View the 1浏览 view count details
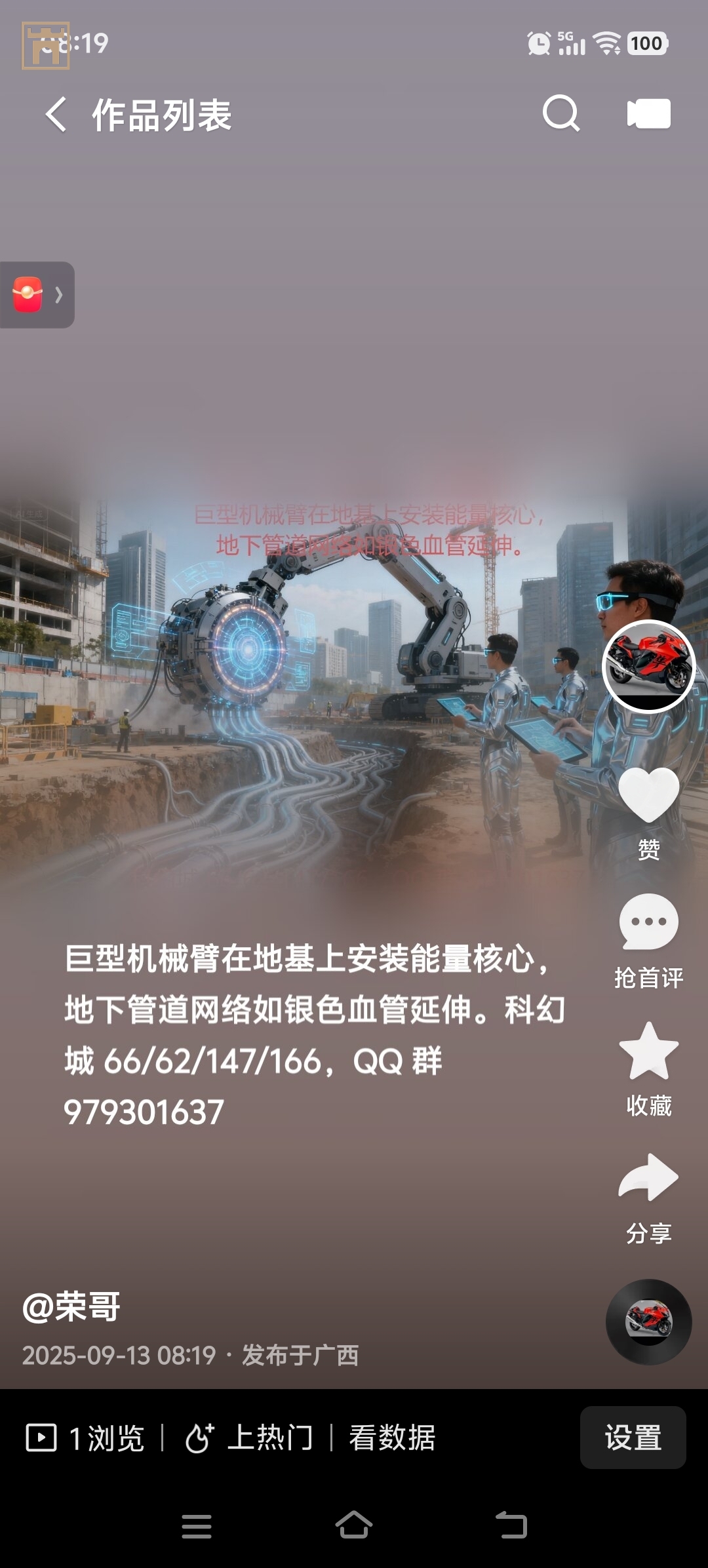The image size is (708, 1568). 85,1438
